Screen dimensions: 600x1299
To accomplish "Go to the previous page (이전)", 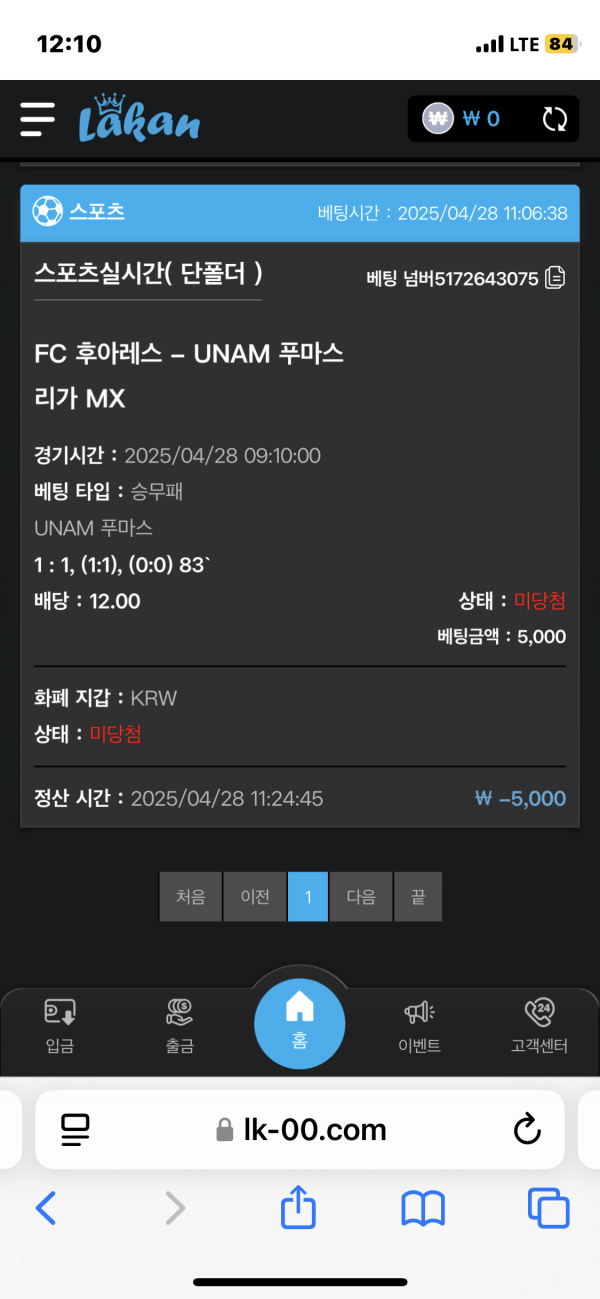I will [x=255, y=897].
